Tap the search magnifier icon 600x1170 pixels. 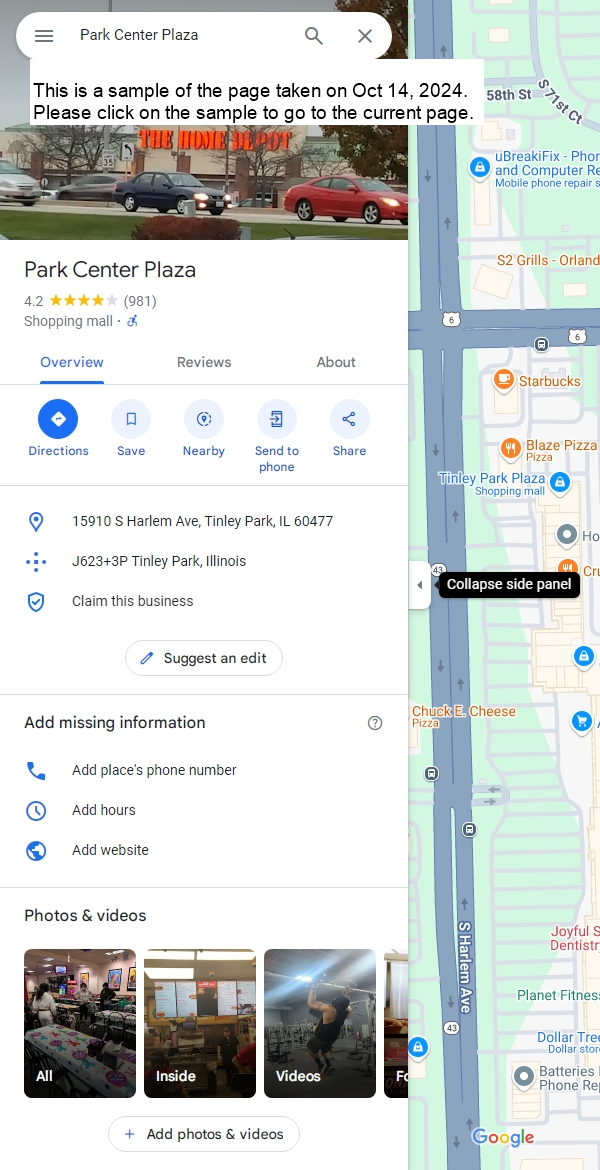coord(314,36)
